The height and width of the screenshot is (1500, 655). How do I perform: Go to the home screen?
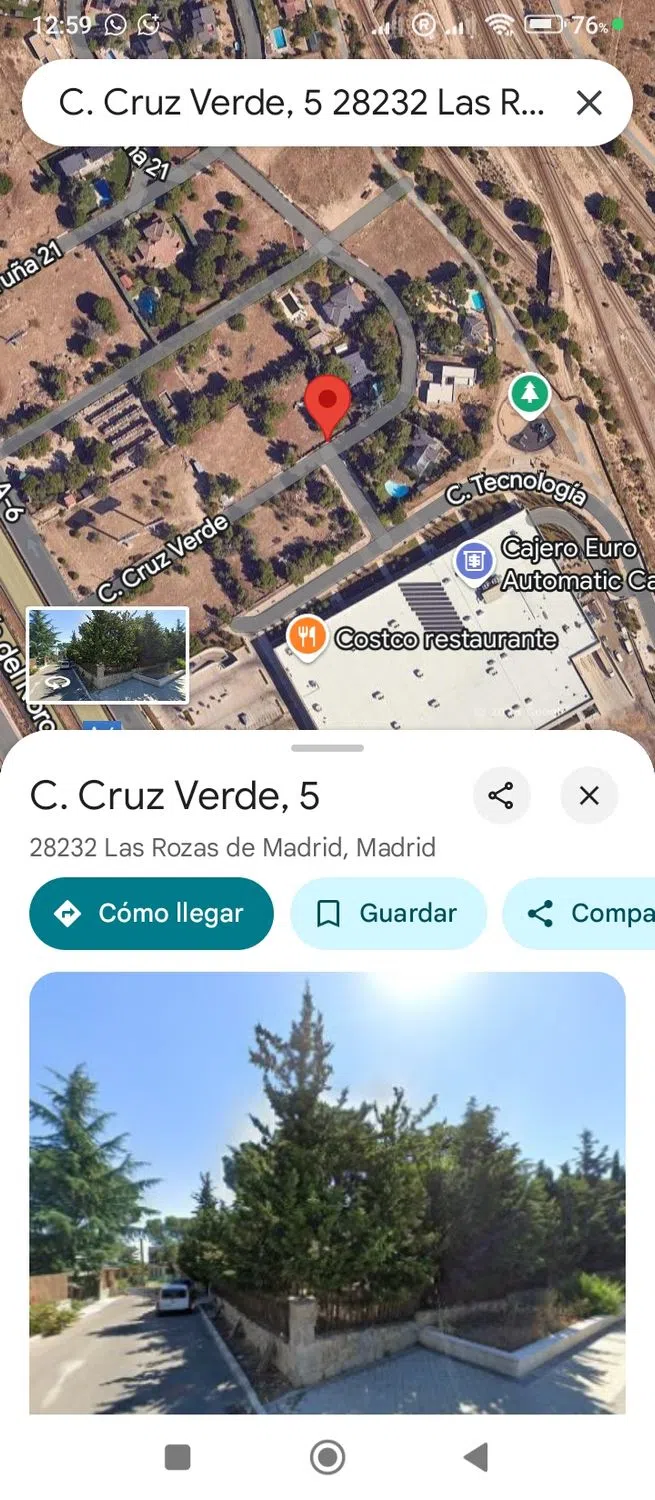(x=327, y=1457)
